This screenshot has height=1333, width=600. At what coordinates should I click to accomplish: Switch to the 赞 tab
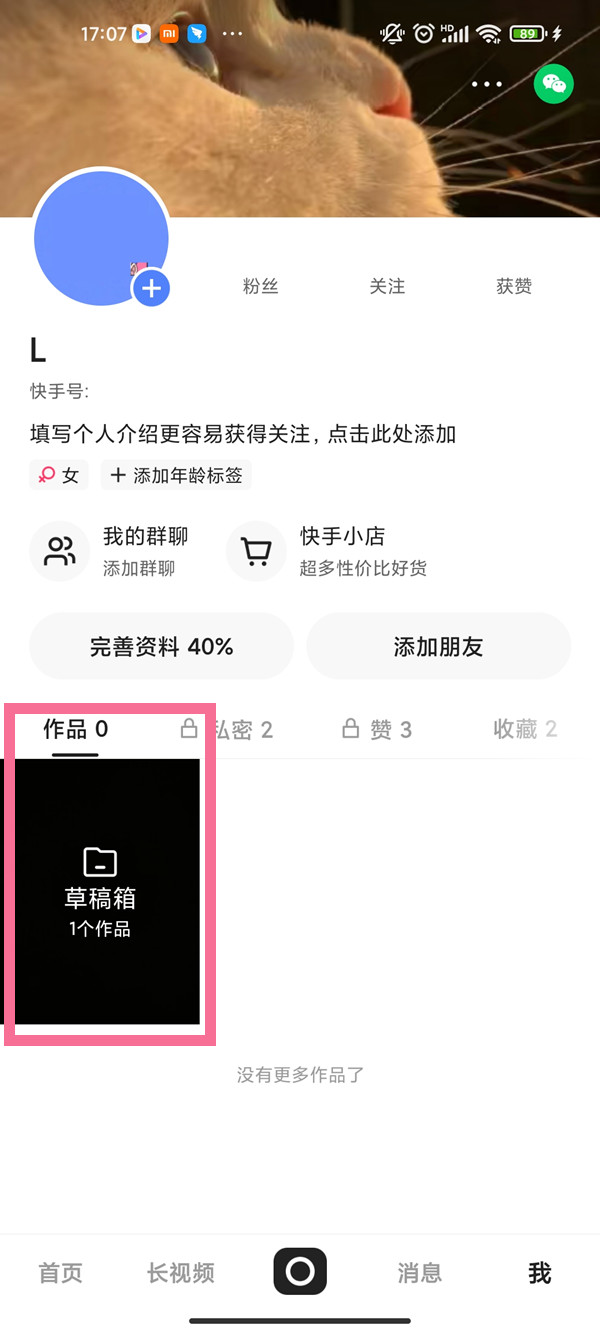tap(378, 730)
